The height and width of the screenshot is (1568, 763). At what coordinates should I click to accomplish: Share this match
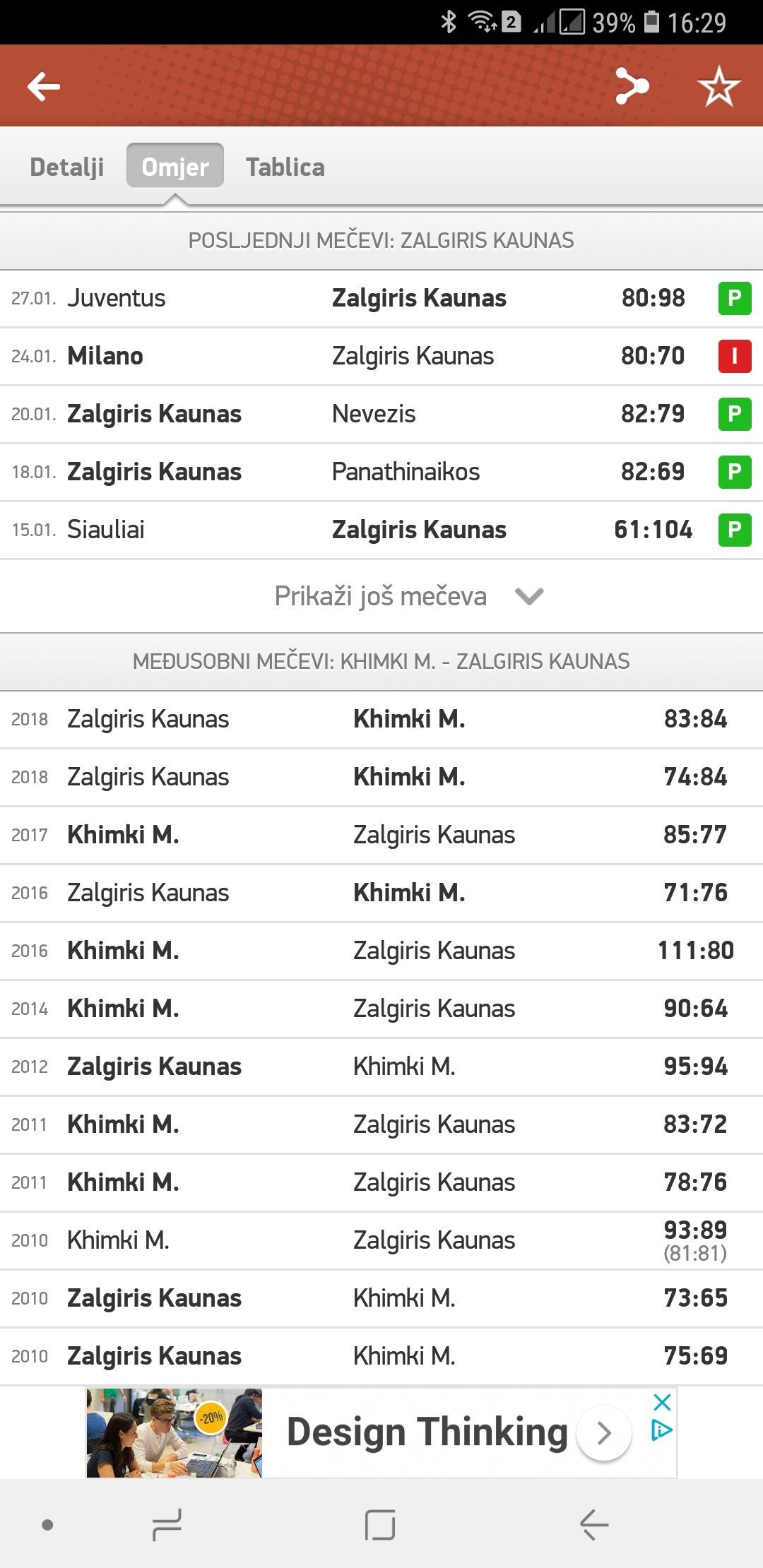[x=632, y=87]
